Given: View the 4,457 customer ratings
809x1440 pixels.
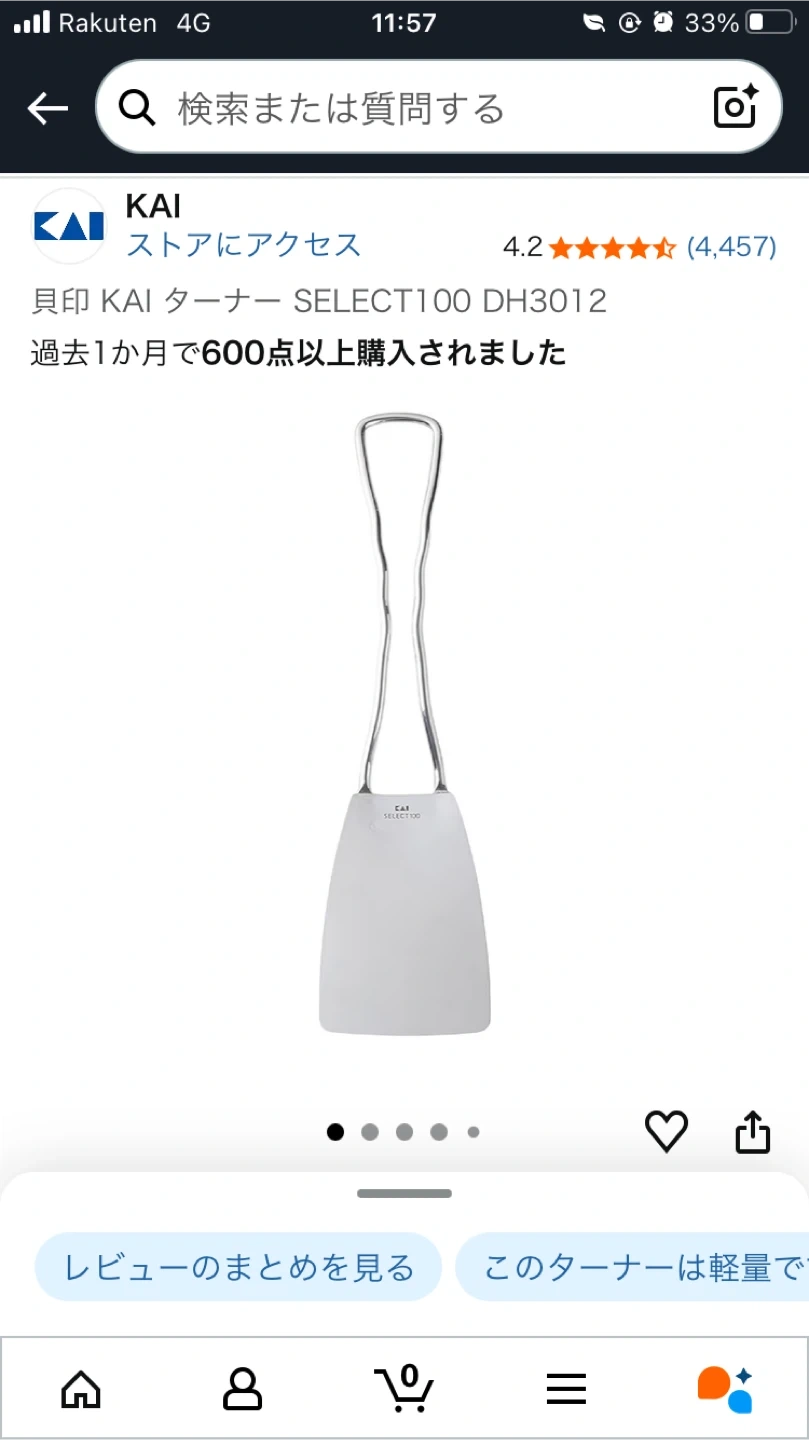Looking at the screenshot, I should (731, 246).
